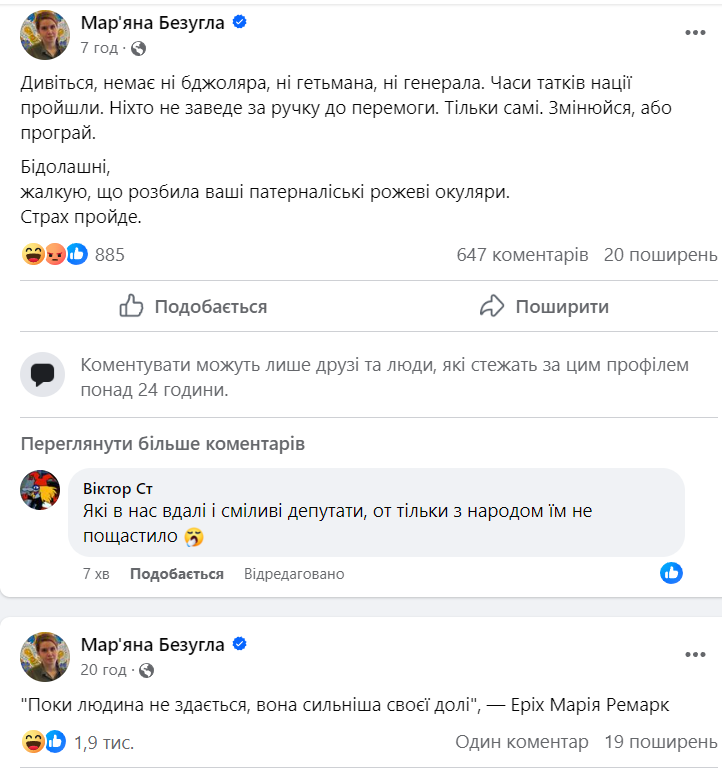
Task: Show reactions for the 885 count
Action: pyautogui.click(x=109, y=255)
